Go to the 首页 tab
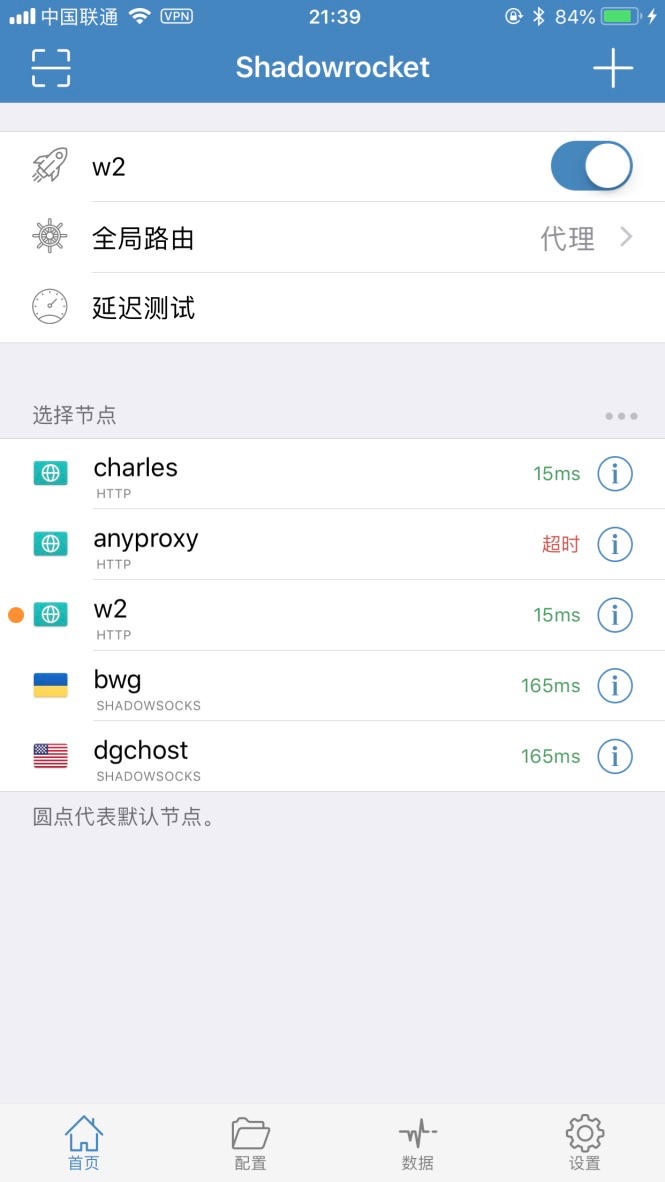This screenshot has width=665, height=1182. (x=84, y=1143)
